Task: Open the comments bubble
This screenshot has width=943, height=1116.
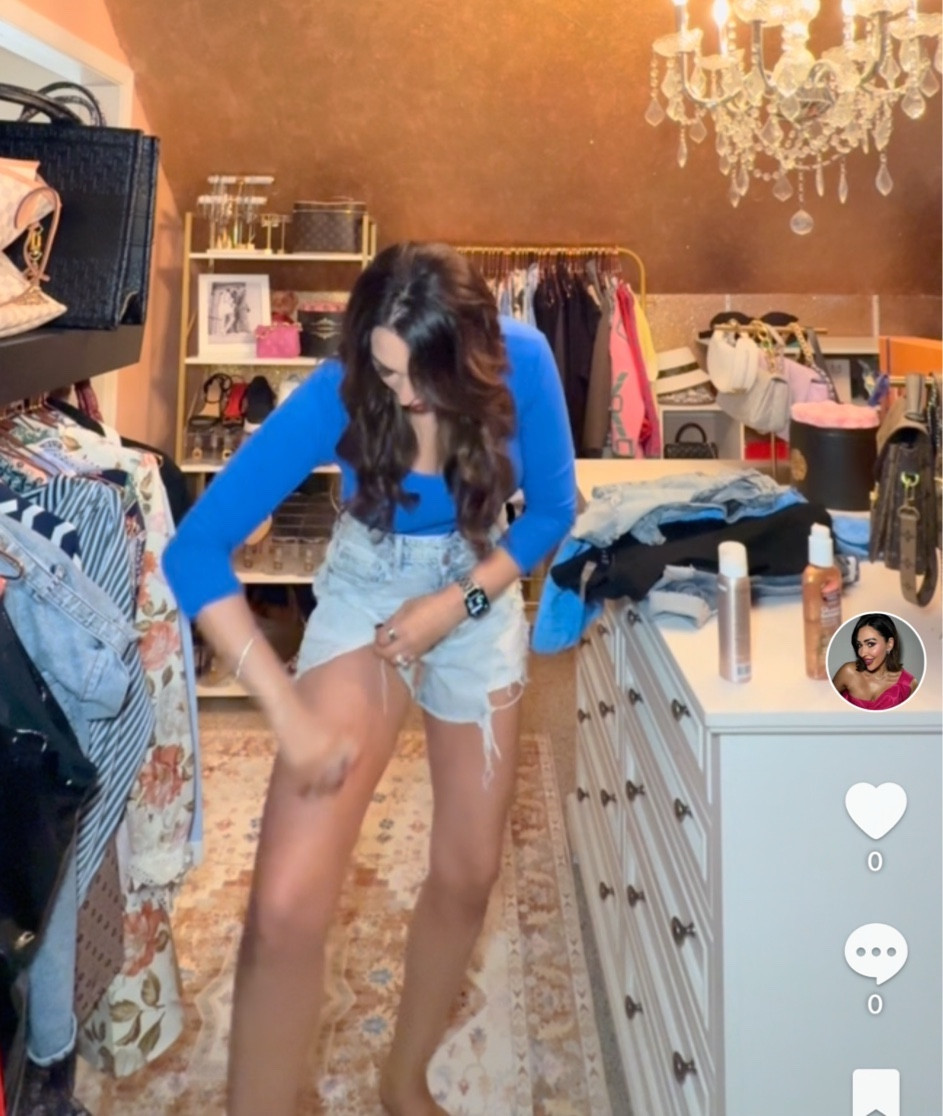Action: coord(875,953)
